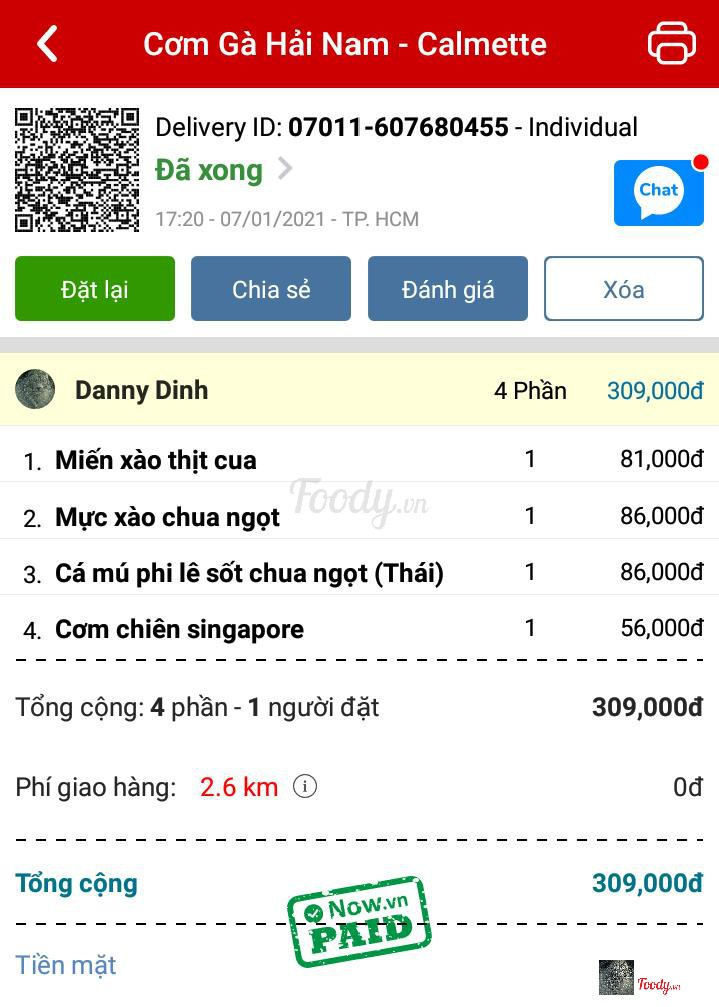
Task: Print the order receipt
Action: (671, 44)
